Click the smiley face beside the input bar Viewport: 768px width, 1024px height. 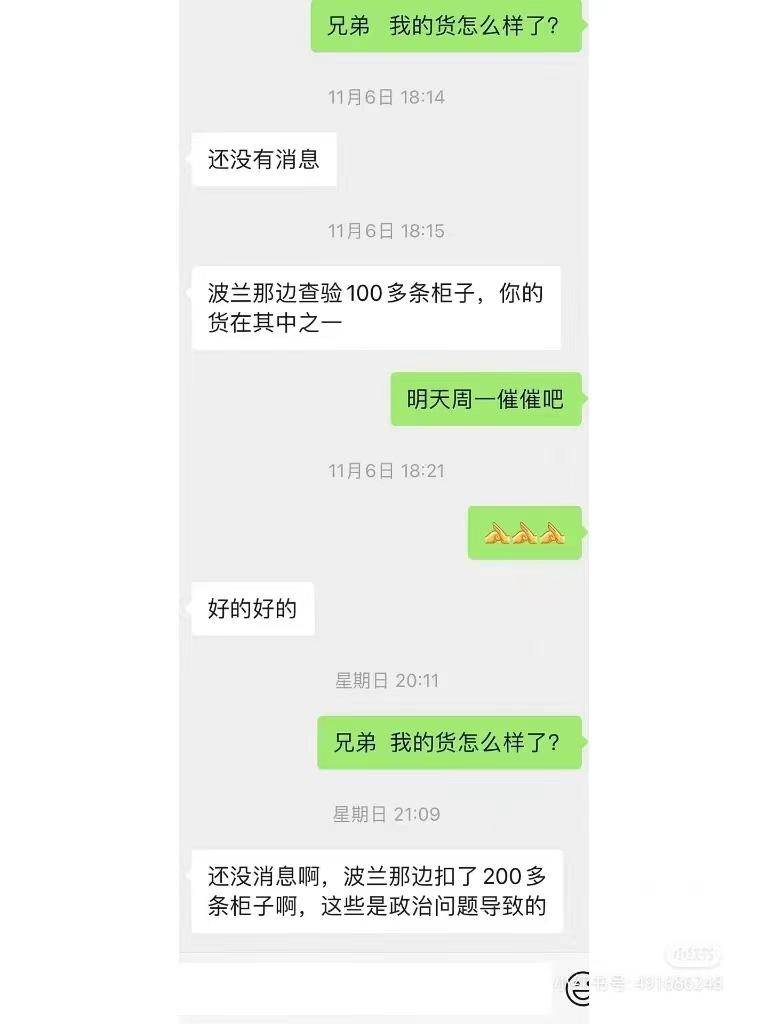[578, 986]
